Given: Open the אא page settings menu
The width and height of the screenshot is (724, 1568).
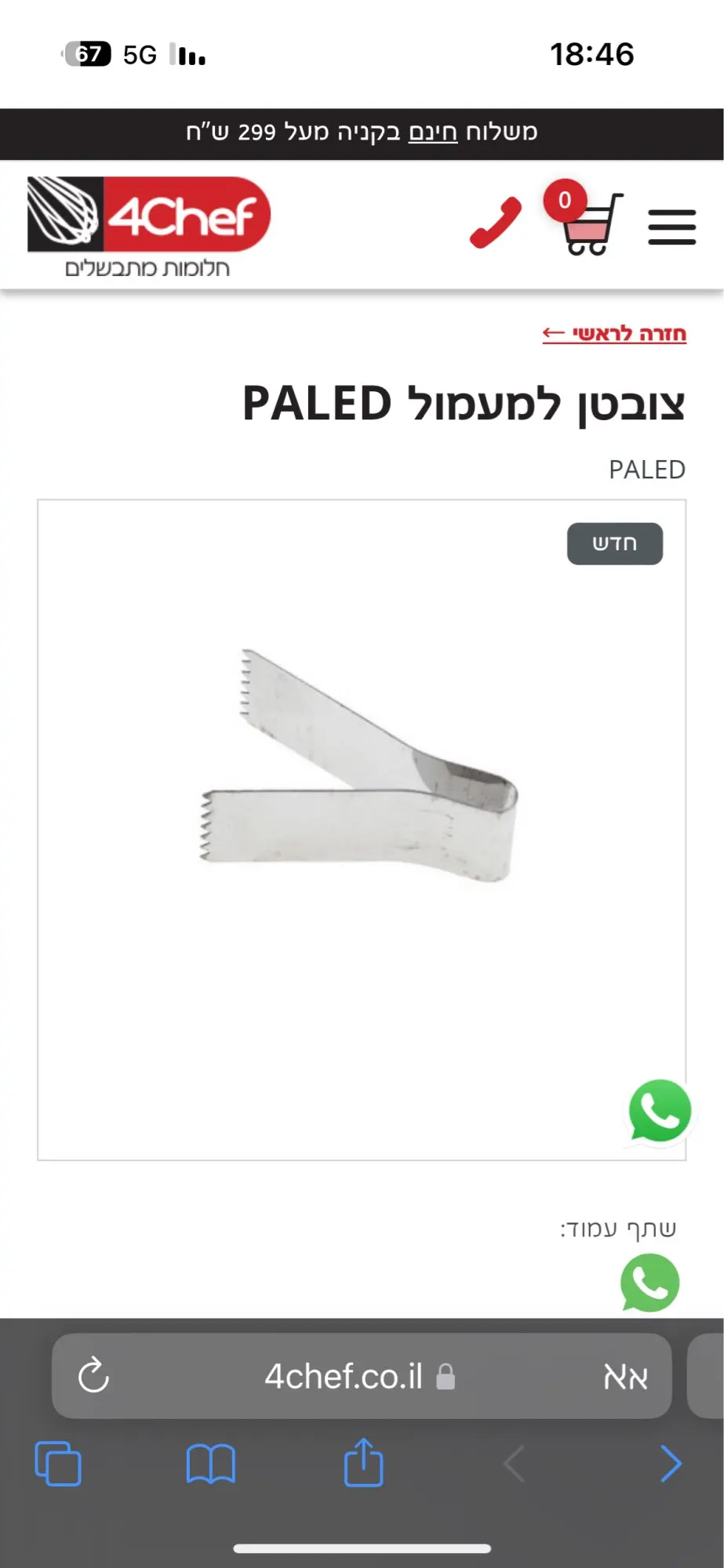Looking at the screenshot, I should (625, 1376).
